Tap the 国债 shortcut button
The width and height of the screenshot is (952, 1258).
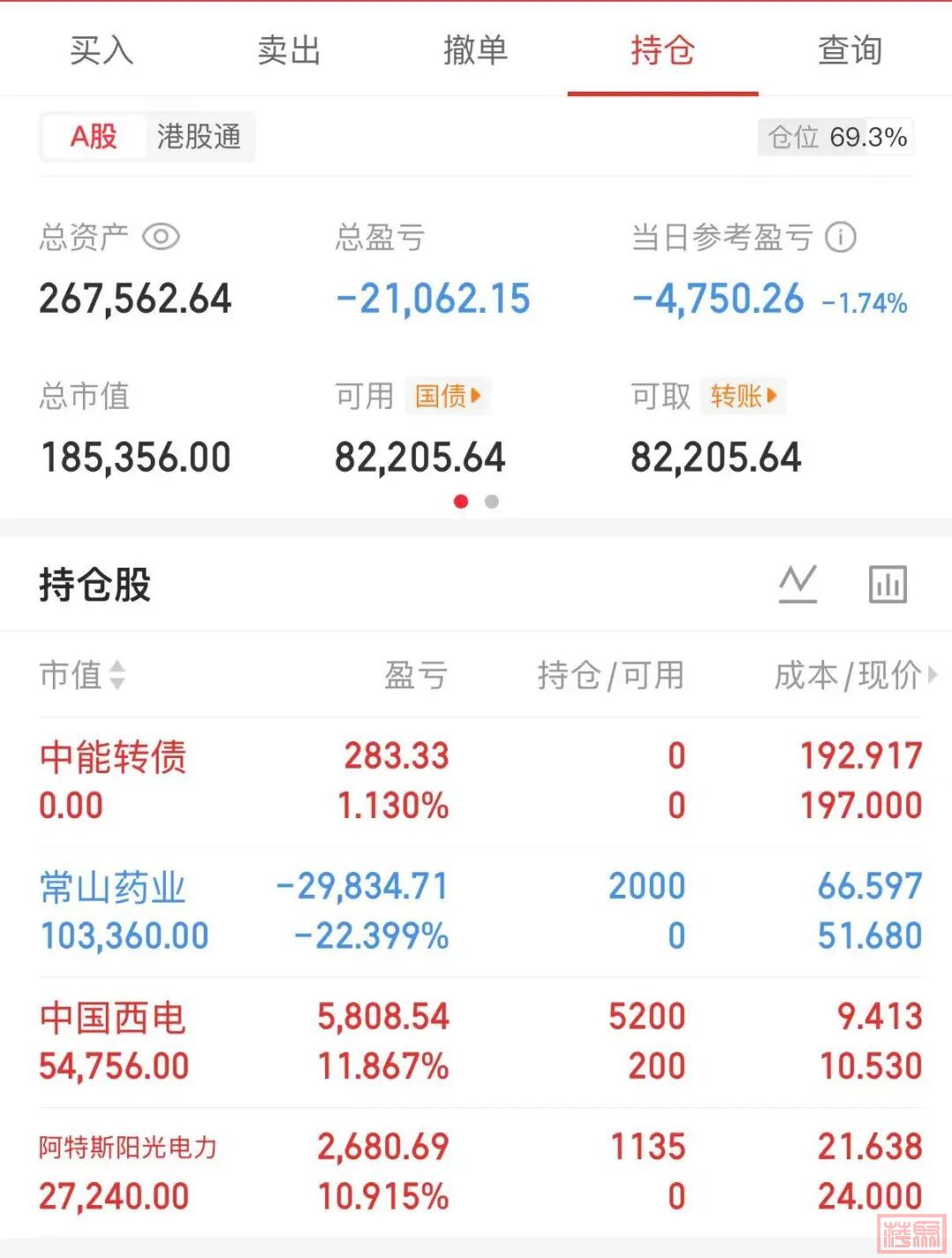click(448, 396)
